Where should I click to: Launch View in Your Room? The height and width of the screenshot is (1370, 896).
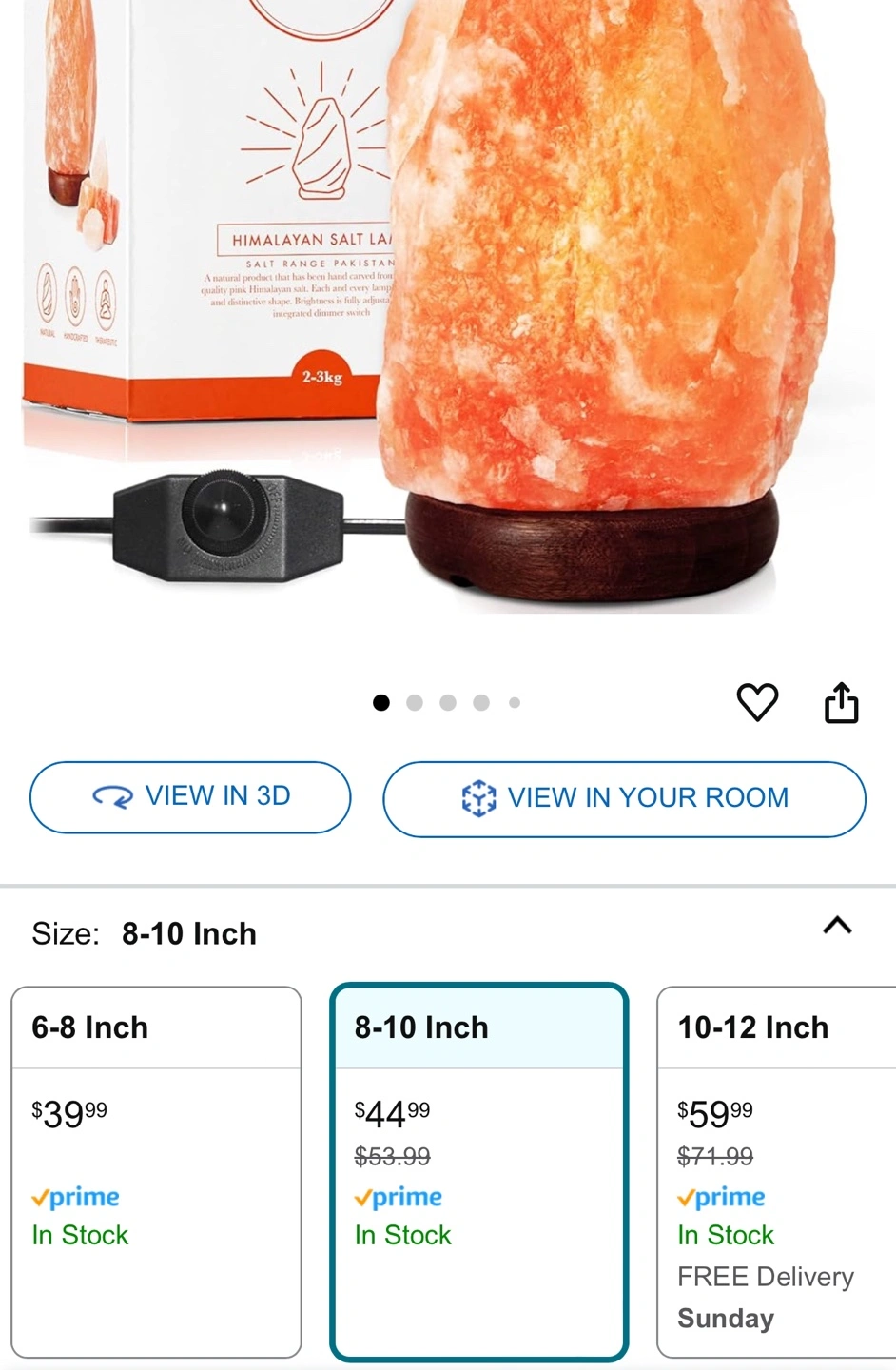coord(624,798)
